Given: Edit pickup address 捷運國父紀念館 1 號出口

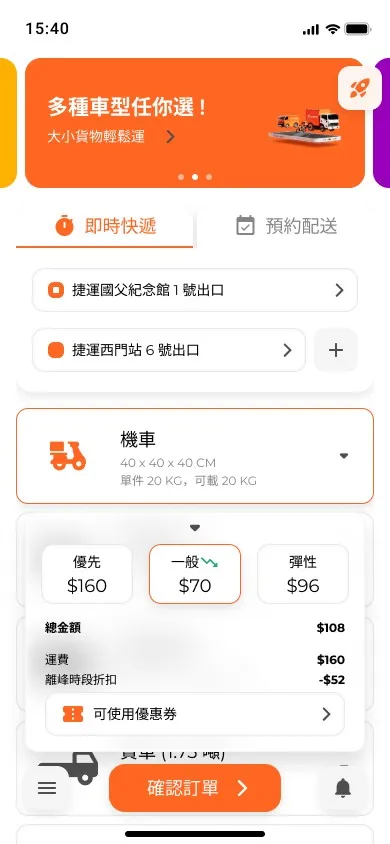Looking at the screenshot, I should pos(195,290).
